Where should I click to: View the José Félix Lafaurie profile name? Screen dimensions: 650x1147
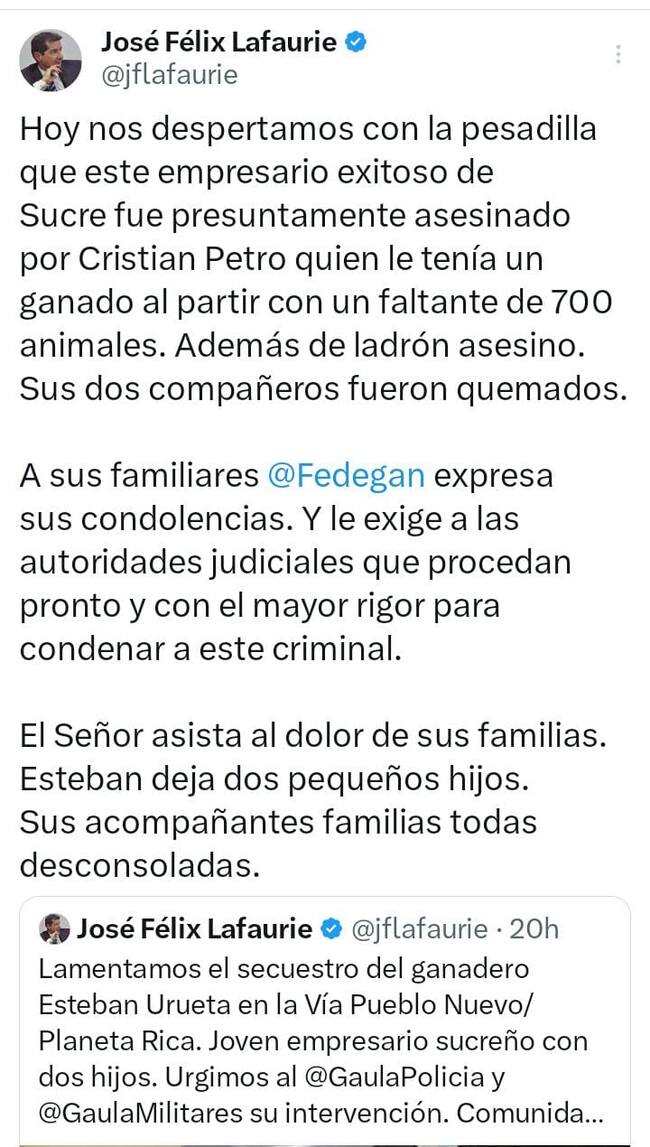click(219, 42)
